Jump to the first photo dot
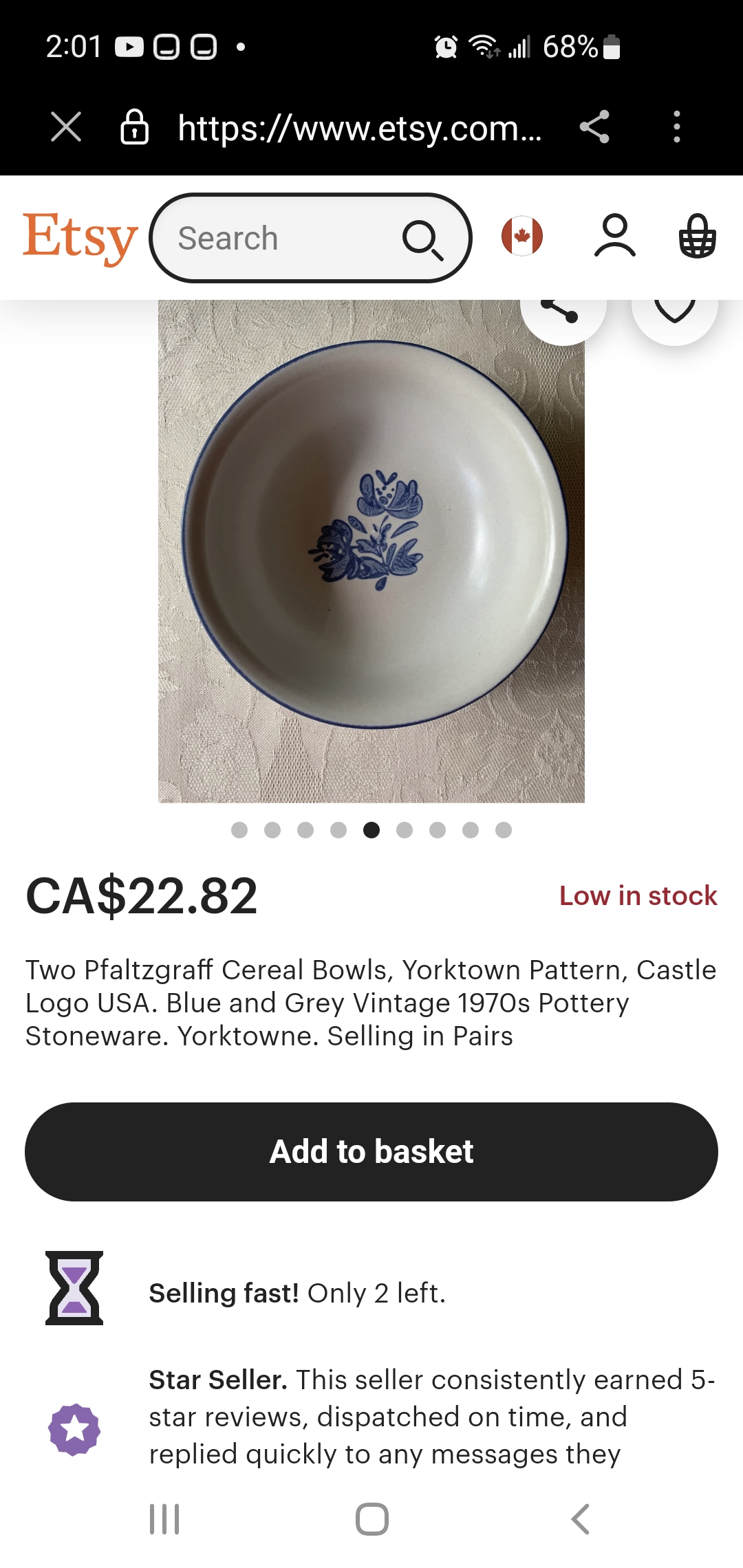The height and width of the screenshot is (1568, 743). tap(239, 830)
